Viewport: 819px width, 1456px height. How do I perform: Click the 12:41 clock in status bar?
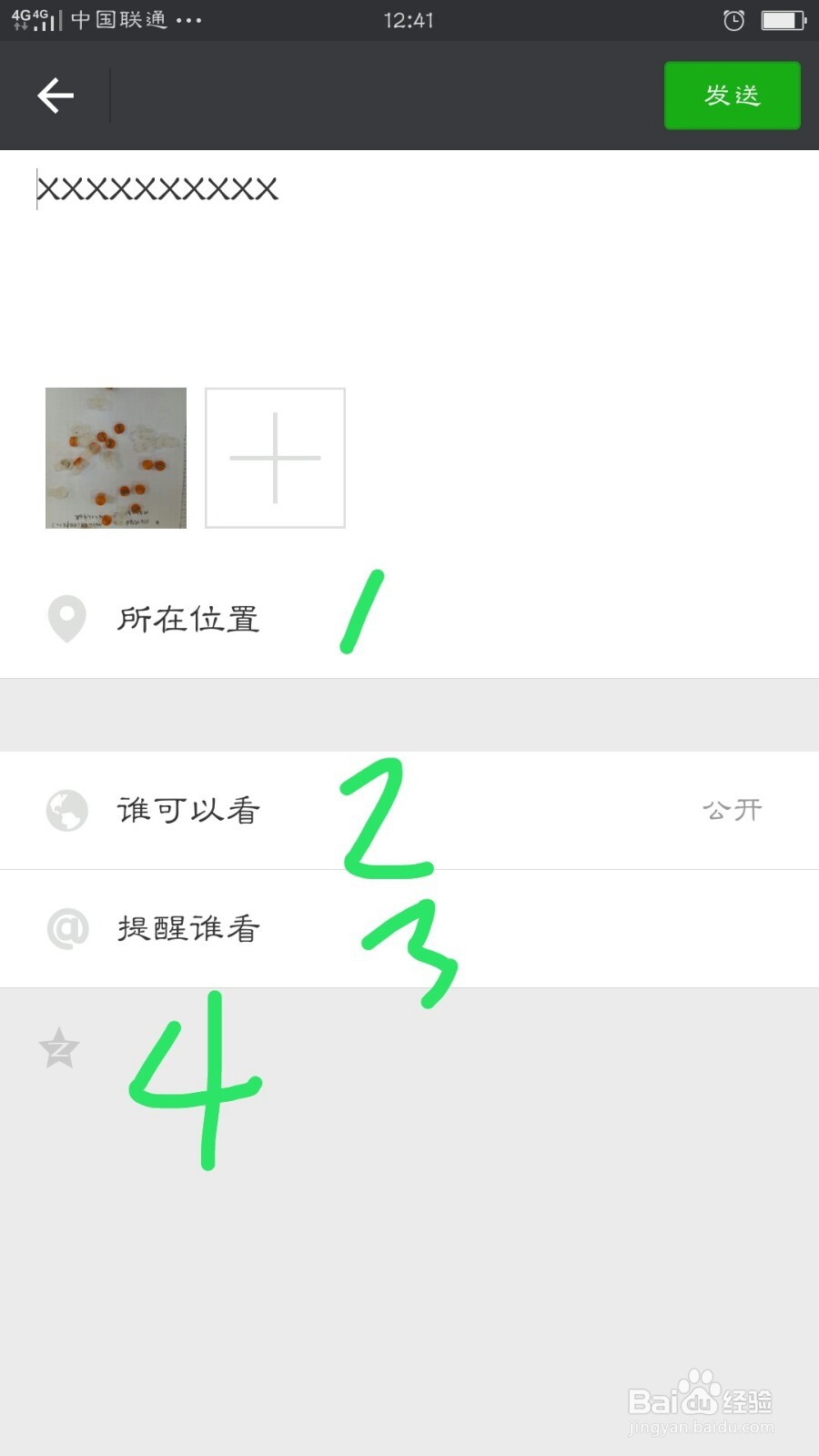tap(409, 18)
